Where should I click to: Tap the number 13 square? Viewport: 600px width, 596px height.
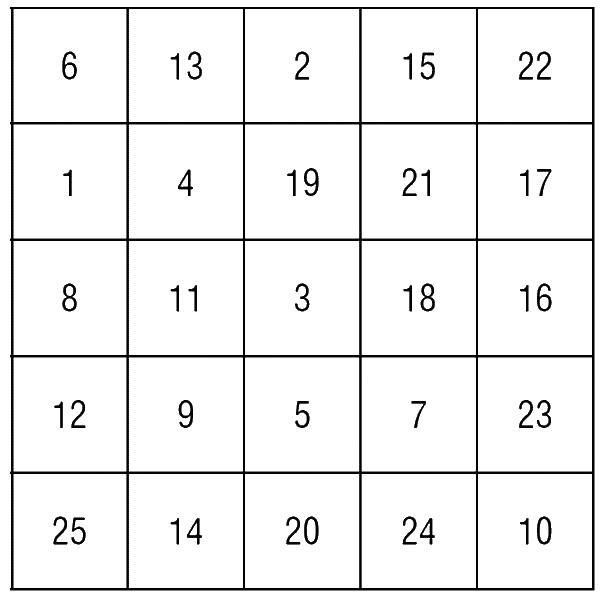[x=185, y=67]
